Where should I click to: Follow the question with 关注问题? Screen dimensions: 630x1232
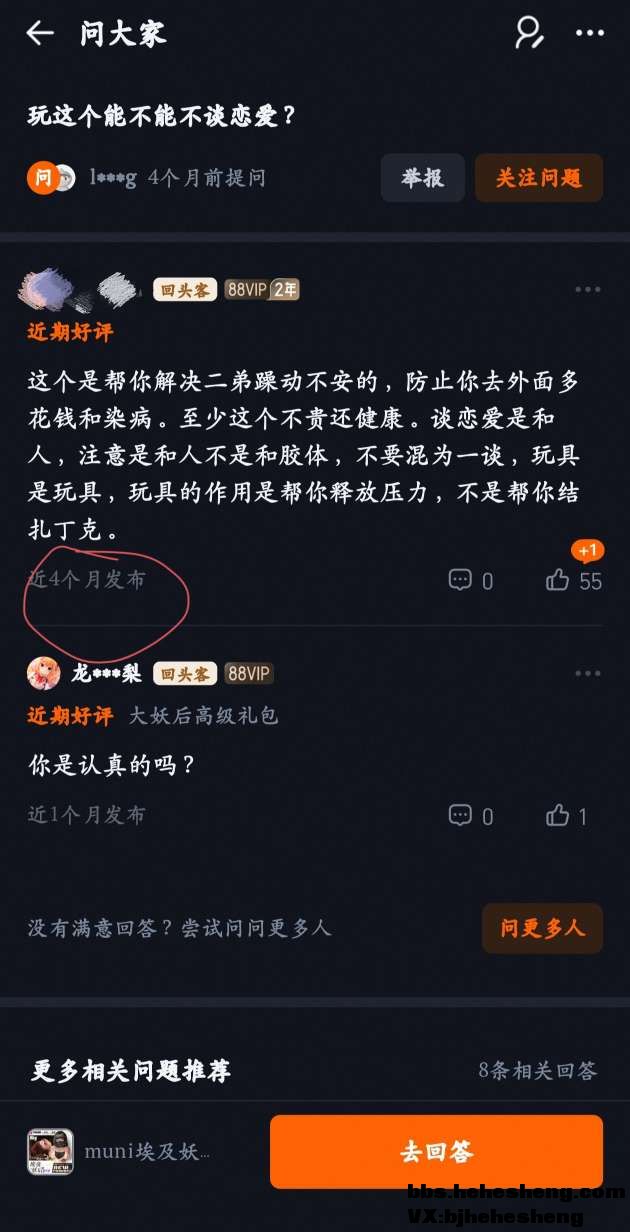click(x=538, y=178)
